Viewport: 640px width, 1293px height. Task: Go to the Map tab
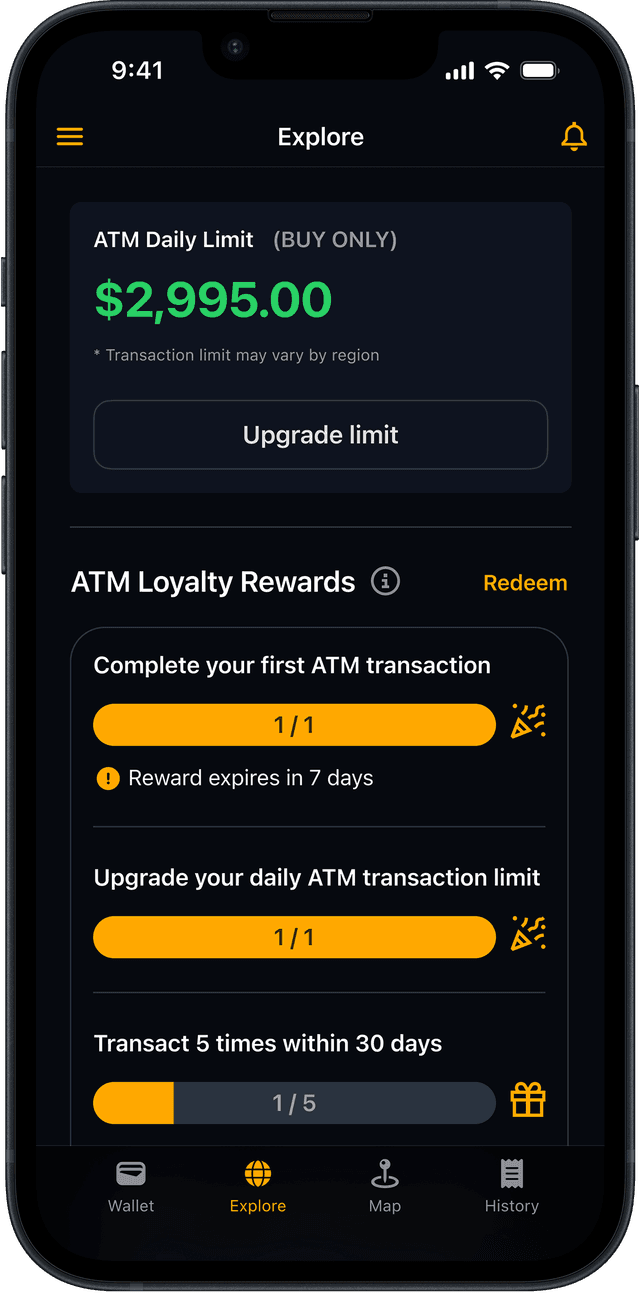(x=385, y=1186)
